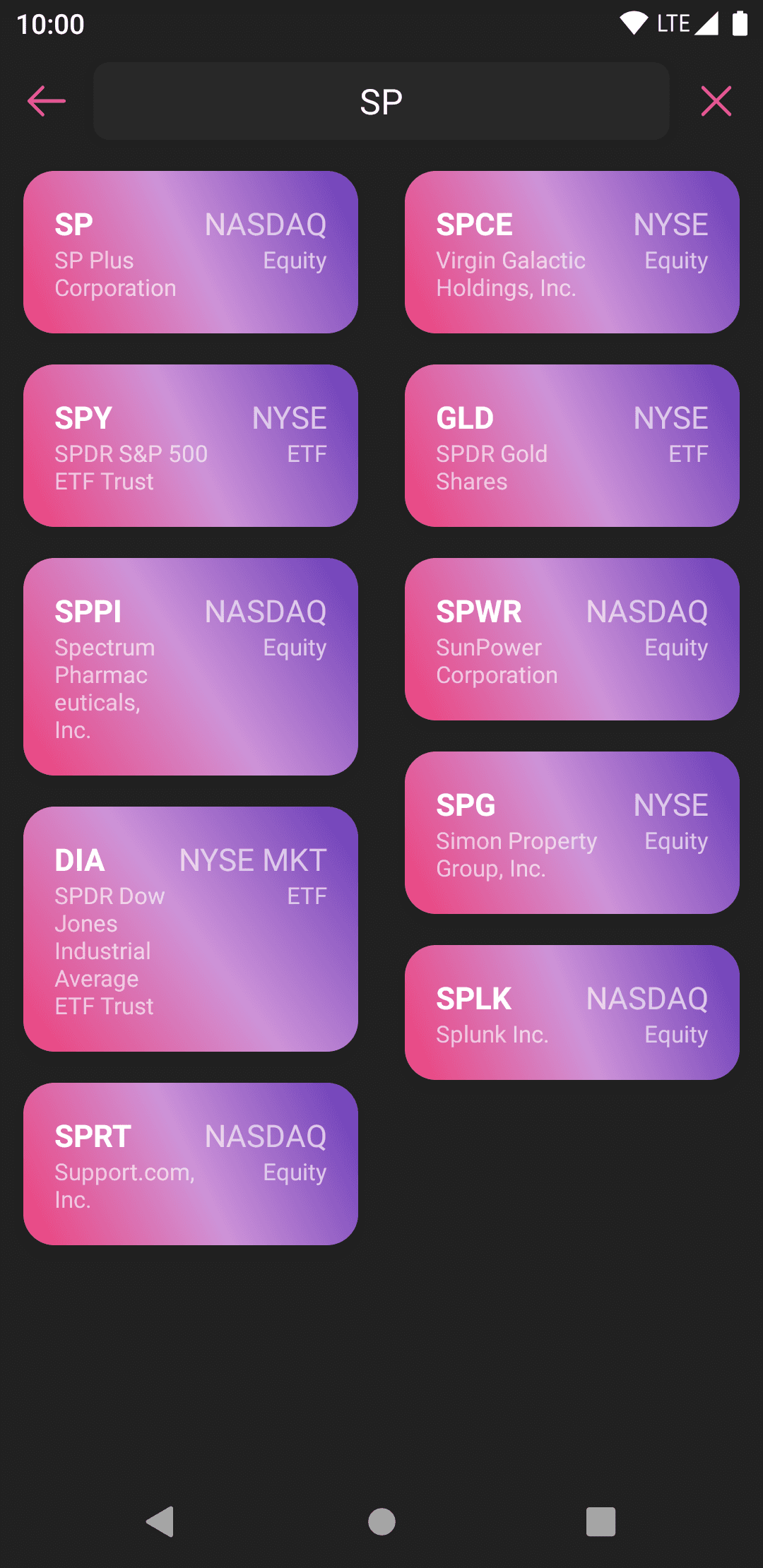Select SPWR SunPower Corporation

(x=572, y=639)
